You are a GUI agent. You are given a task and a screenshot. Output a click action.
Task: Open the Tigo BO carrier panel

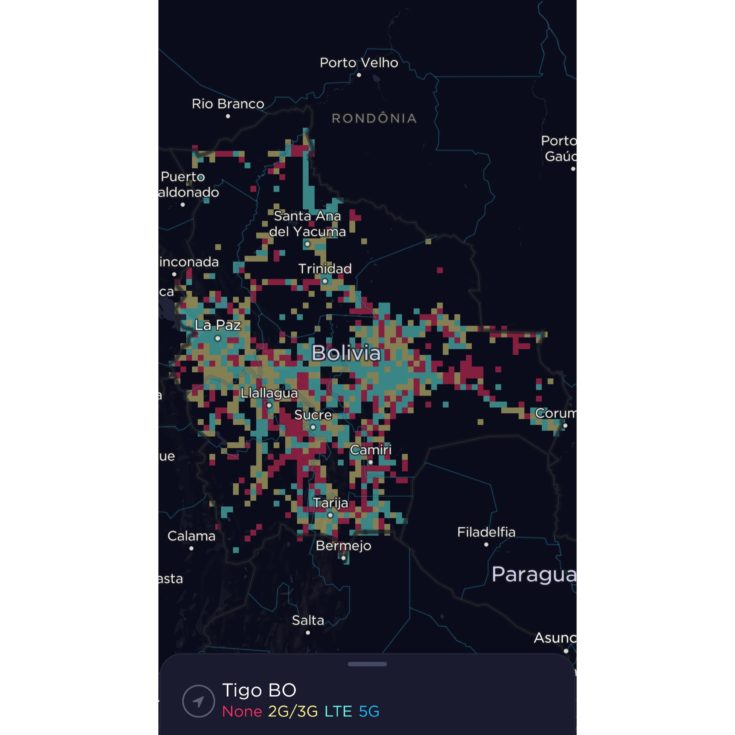(259, 690)
